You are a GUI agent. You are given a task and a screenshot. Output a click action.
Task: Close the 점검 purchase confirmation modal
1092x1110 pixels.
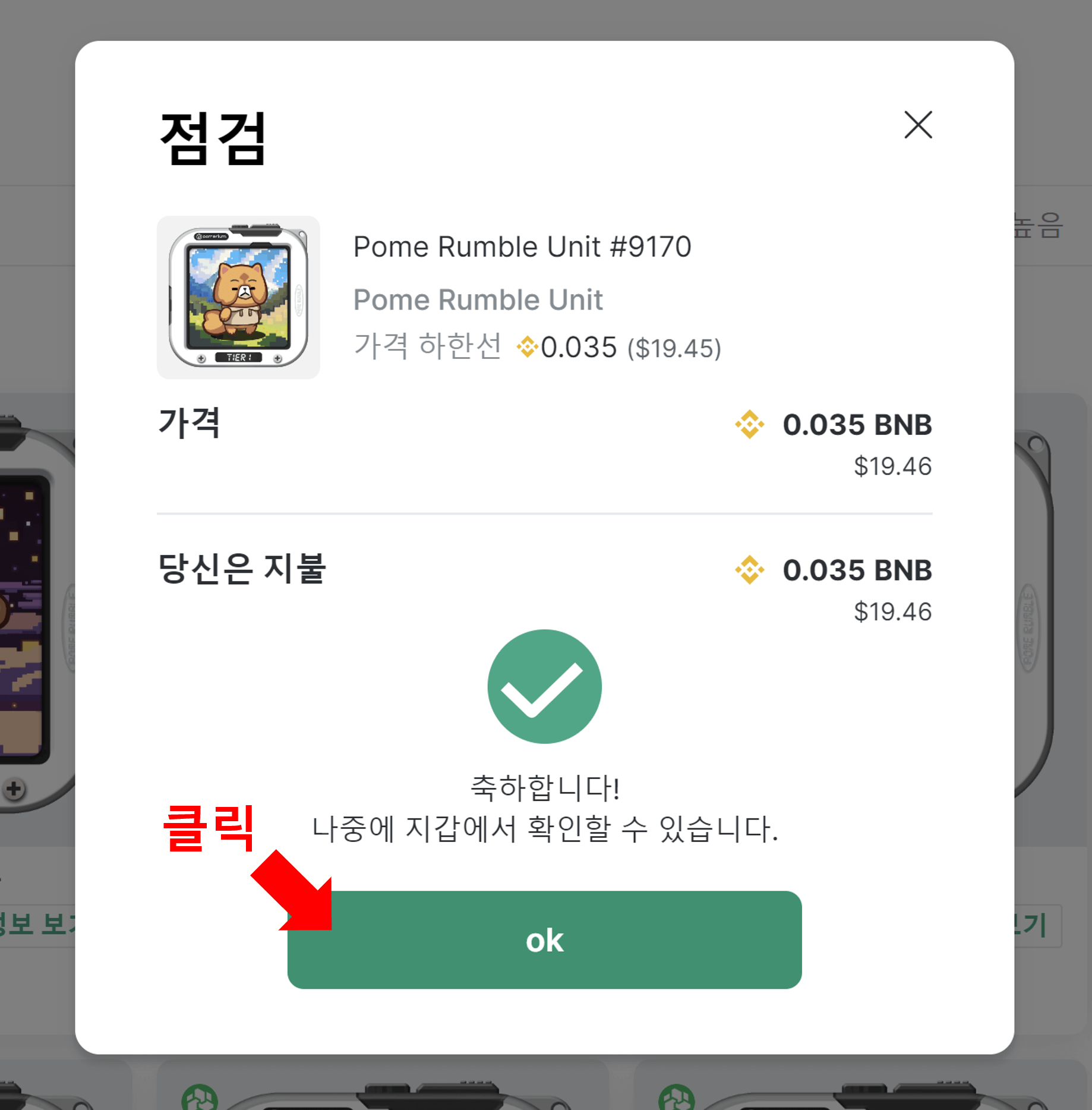click(x=918, y=125)
